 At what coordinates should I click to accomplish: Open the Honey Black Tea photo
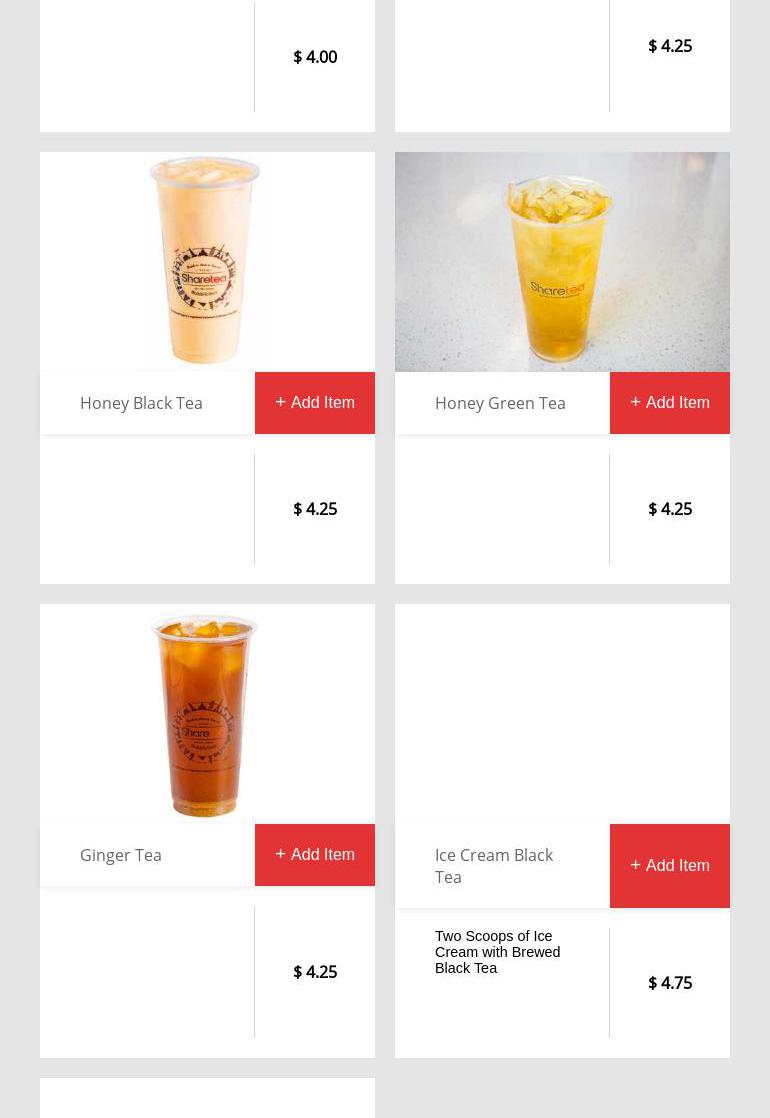pos(206,262)
